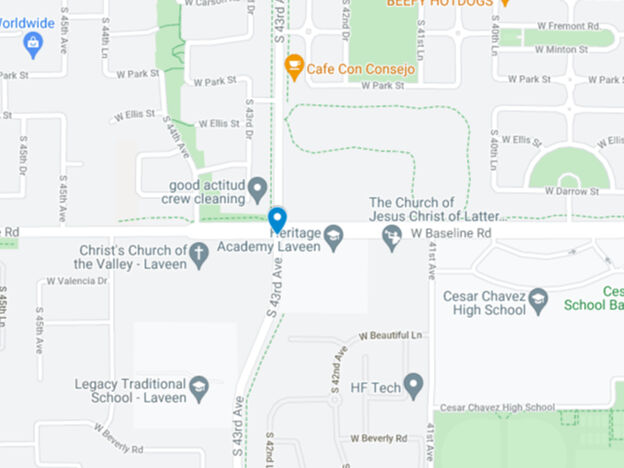Image resolution: width=624 pixels, height=468 pixels.
Task: Select the good actitud crew cleaning pin
Action: [x=258, y=188]
